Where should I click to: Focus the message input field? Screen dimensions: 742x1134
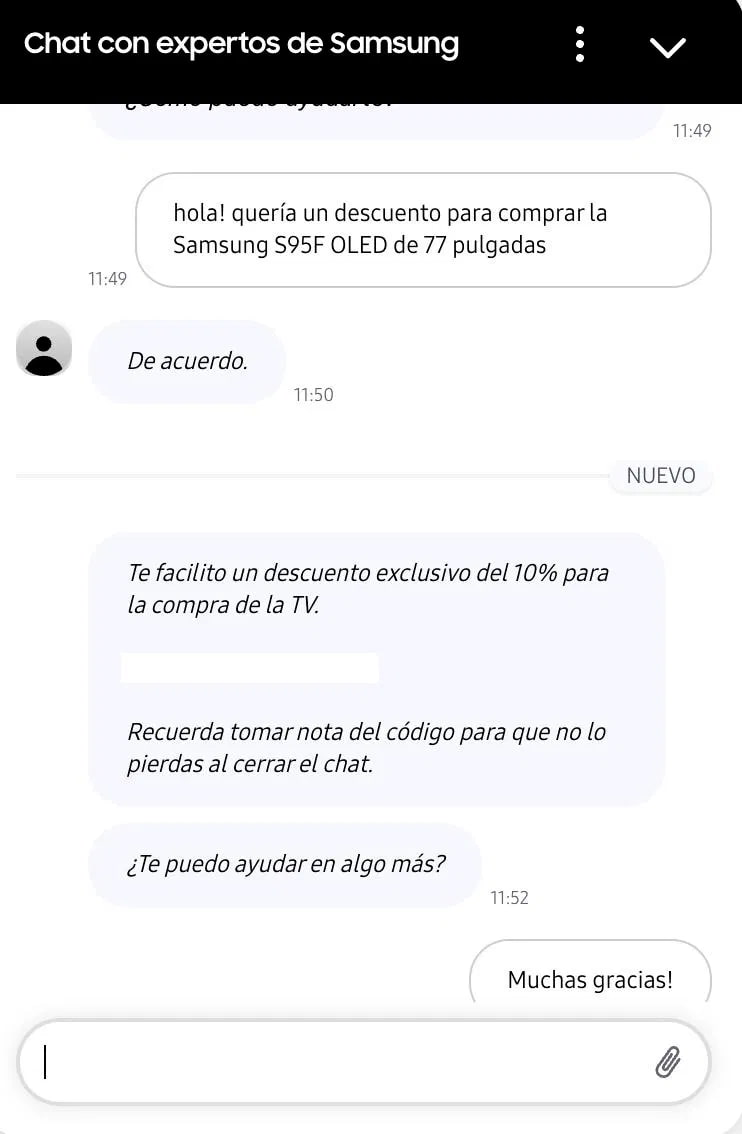(340, 1062)
